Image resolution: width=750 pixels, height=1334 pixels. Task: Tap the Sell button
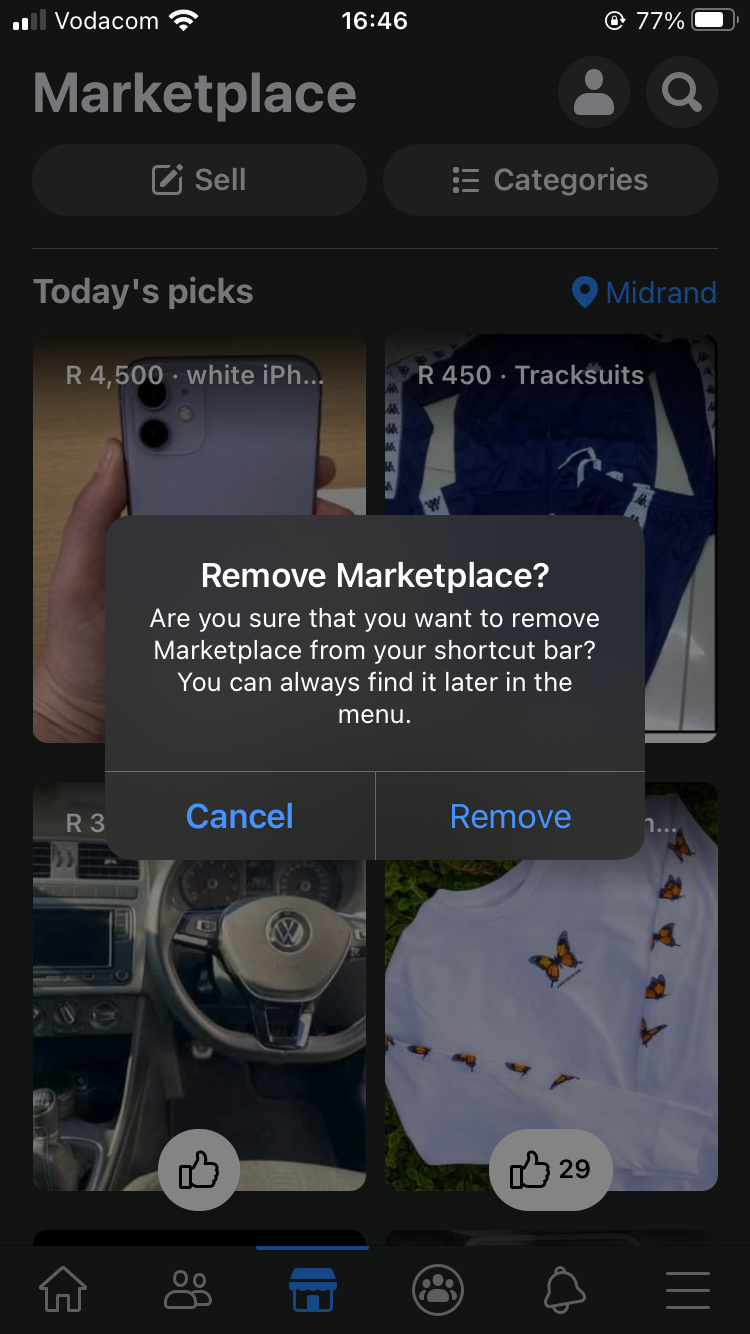pyautogui.click(x=199, y=180)
